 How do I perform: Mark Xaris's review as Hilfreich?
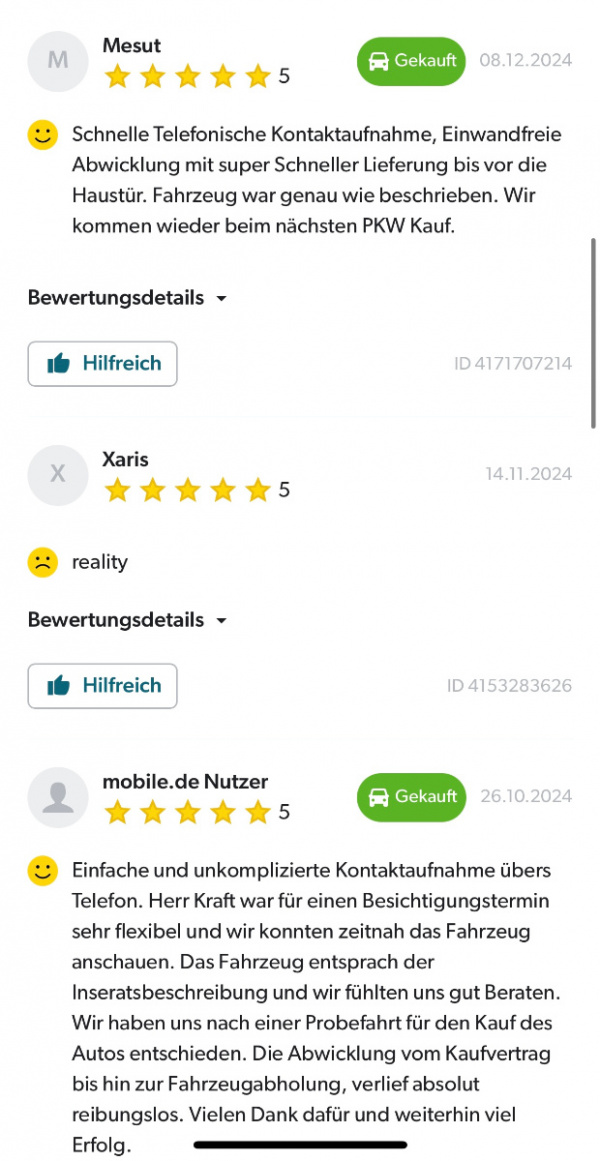tap(102, 686)
